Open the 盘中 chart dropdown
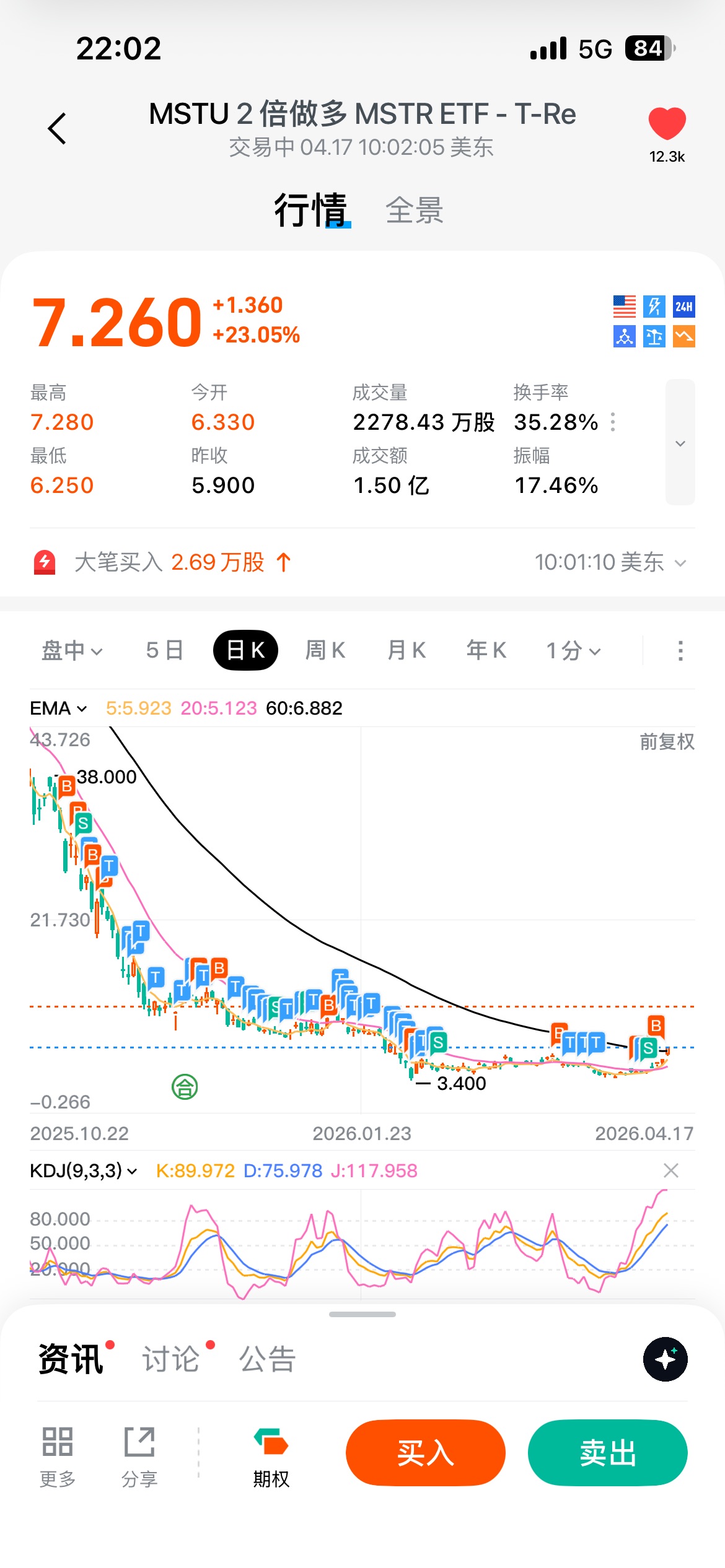Viewport: 725px width, 1568px height. 71,651
